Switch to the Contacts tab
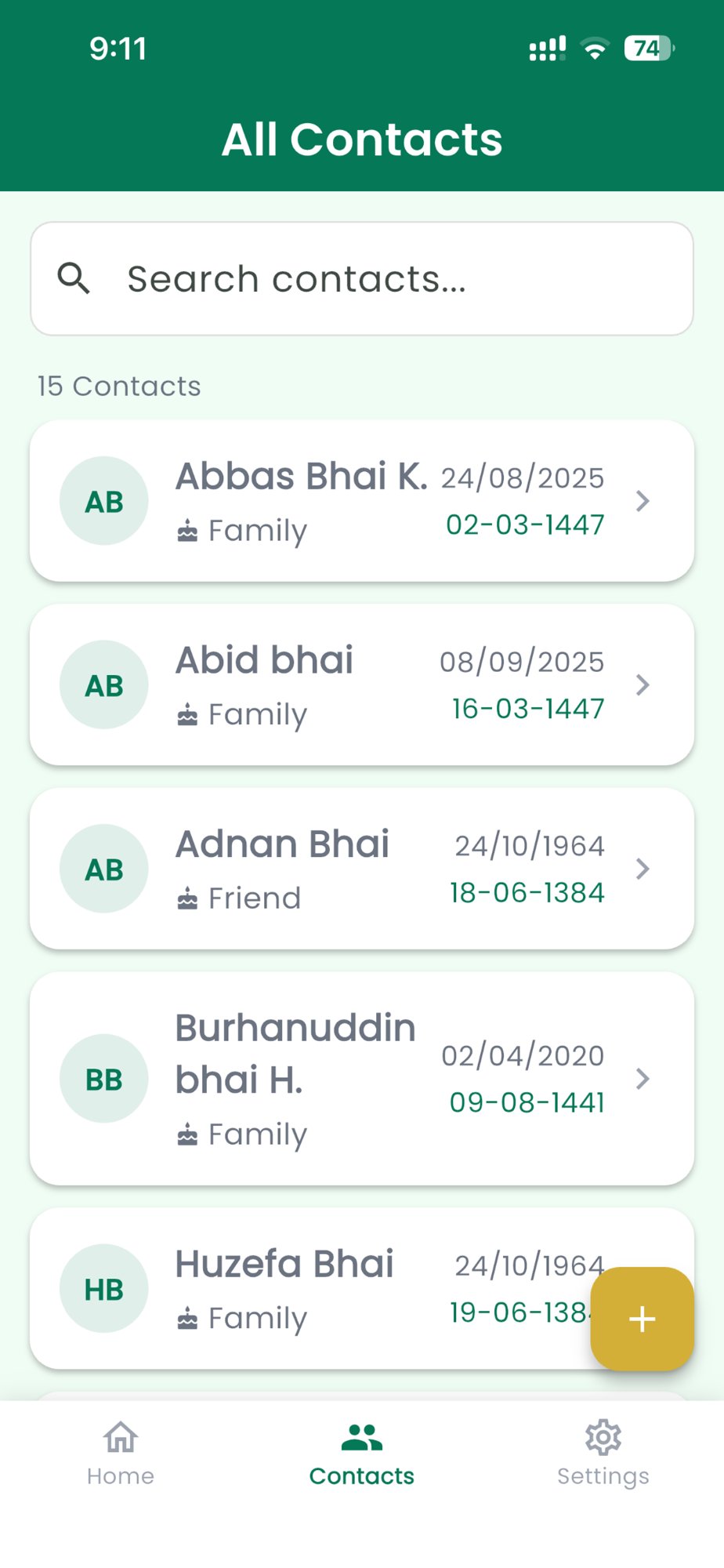This screenshot has height=1568, width=724. pos(361,1454)
